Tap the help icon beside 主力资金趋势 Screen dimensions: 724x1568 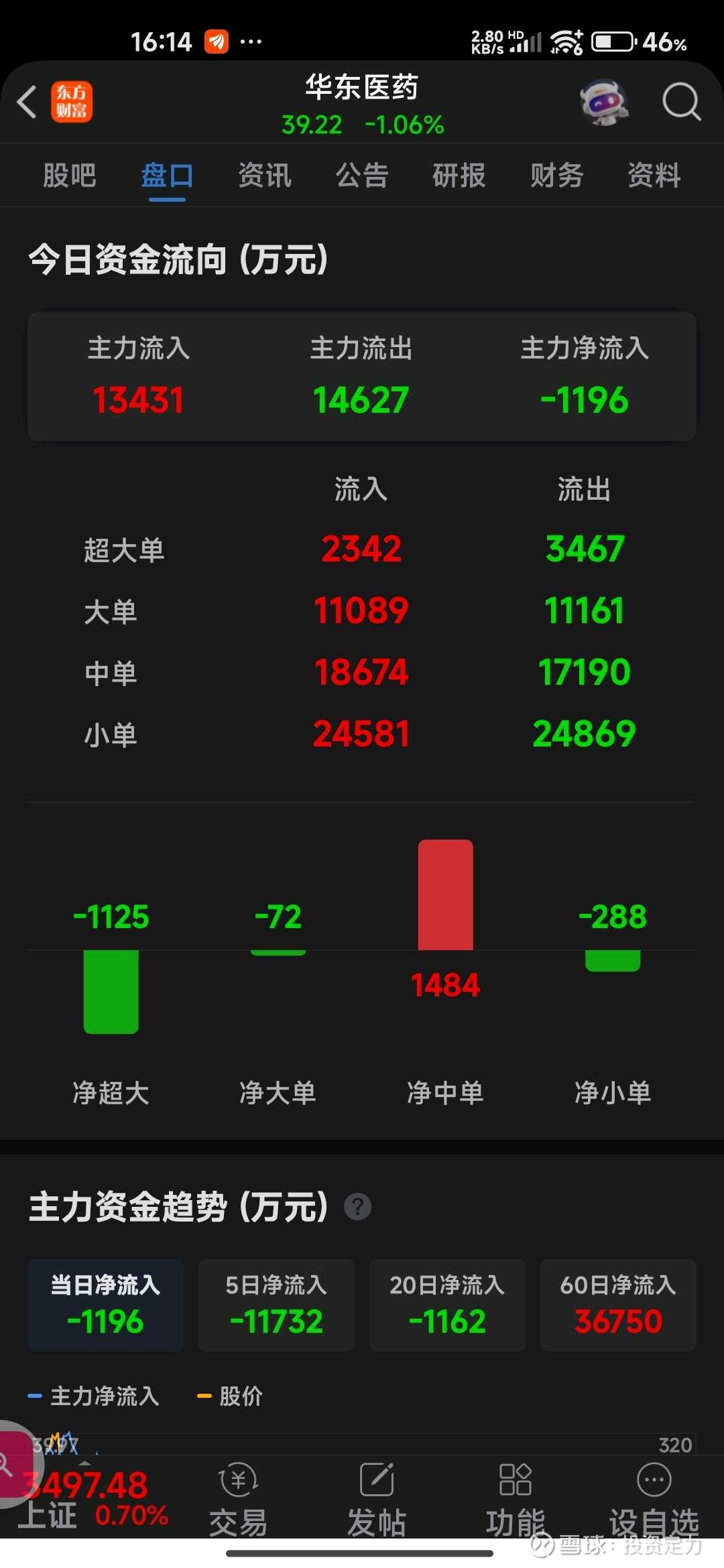[x=357, y=1207]
